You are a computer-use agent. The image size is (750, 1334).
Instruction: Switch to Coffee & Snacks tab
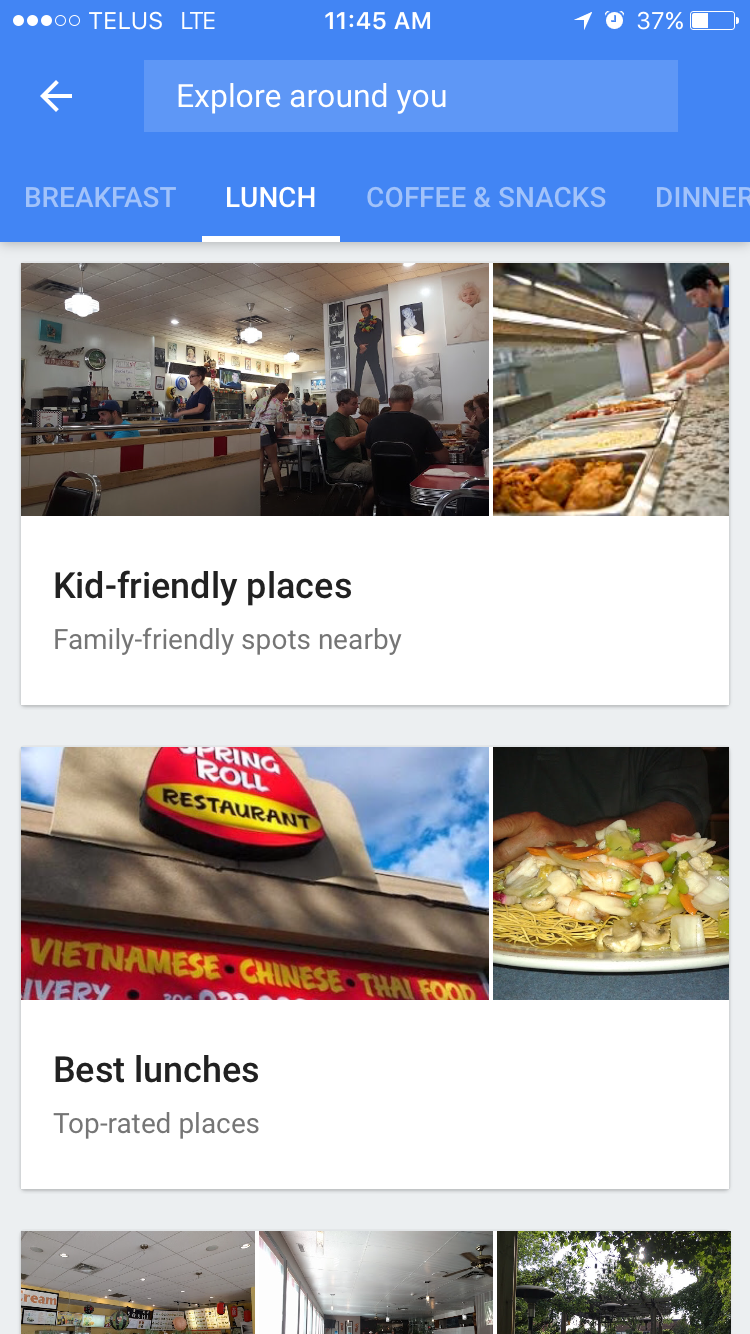(486, 198)
